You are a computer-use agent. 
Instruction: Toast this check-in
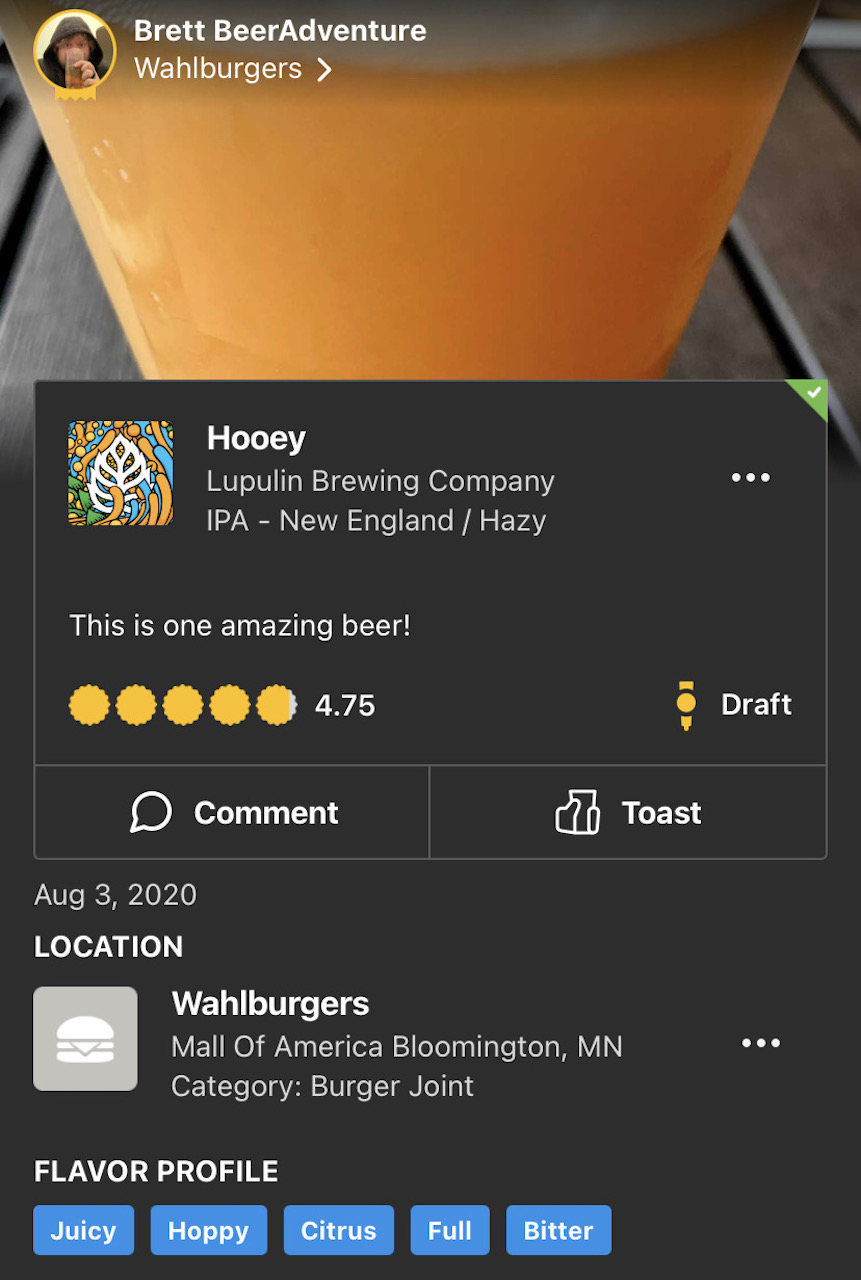coord(628,812)
